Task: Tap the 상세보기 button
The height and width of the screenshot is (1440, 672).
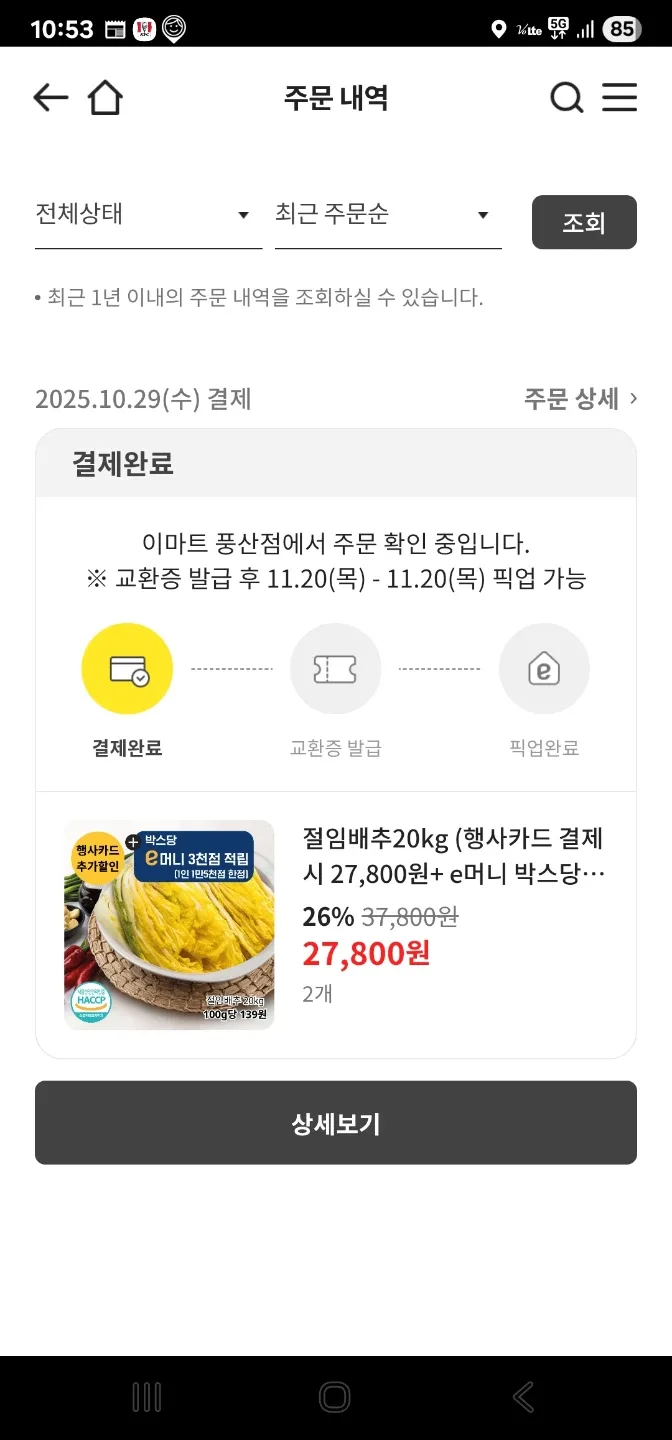Action: pyautogui.click(x=336, y=1123)
